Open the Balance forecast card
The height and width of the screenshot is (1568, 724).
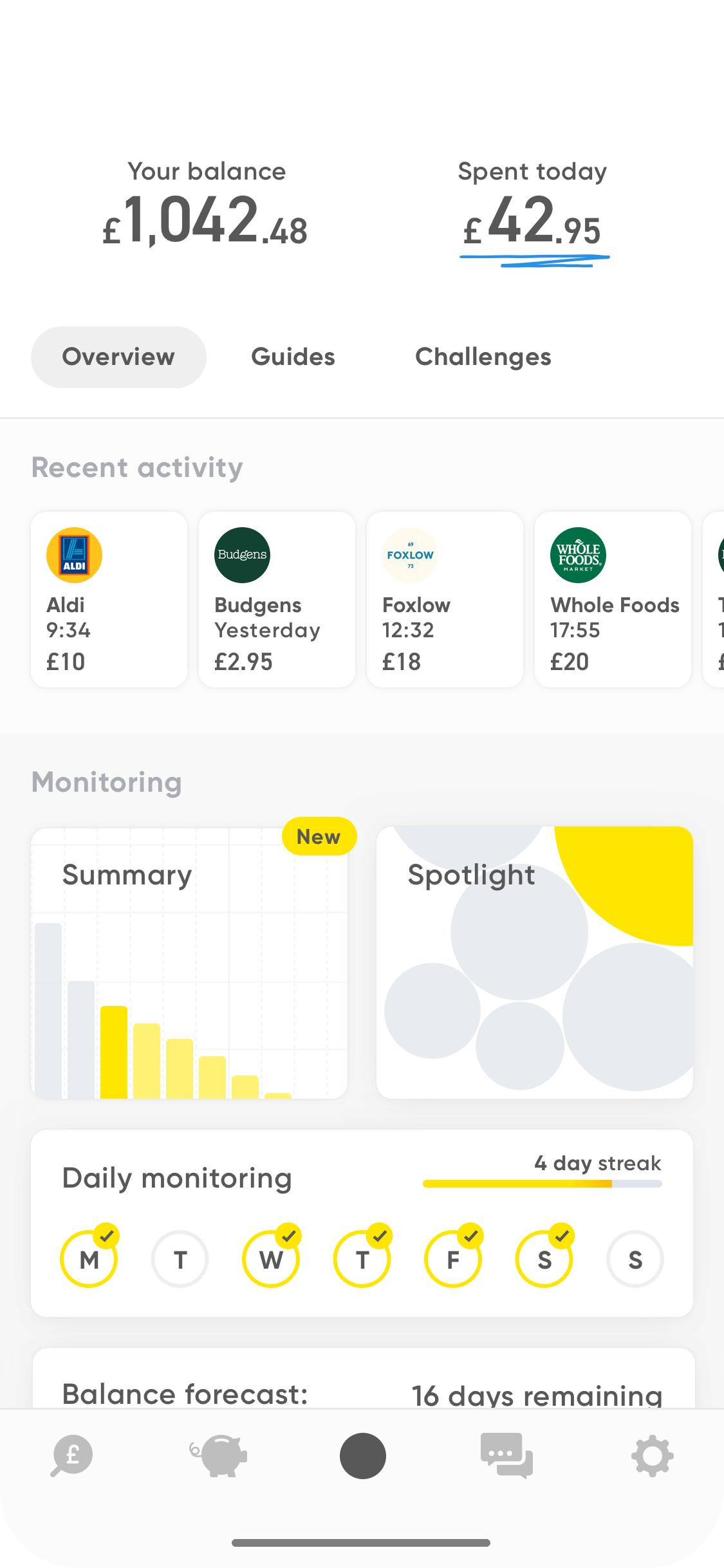(x=364, y=1379)
